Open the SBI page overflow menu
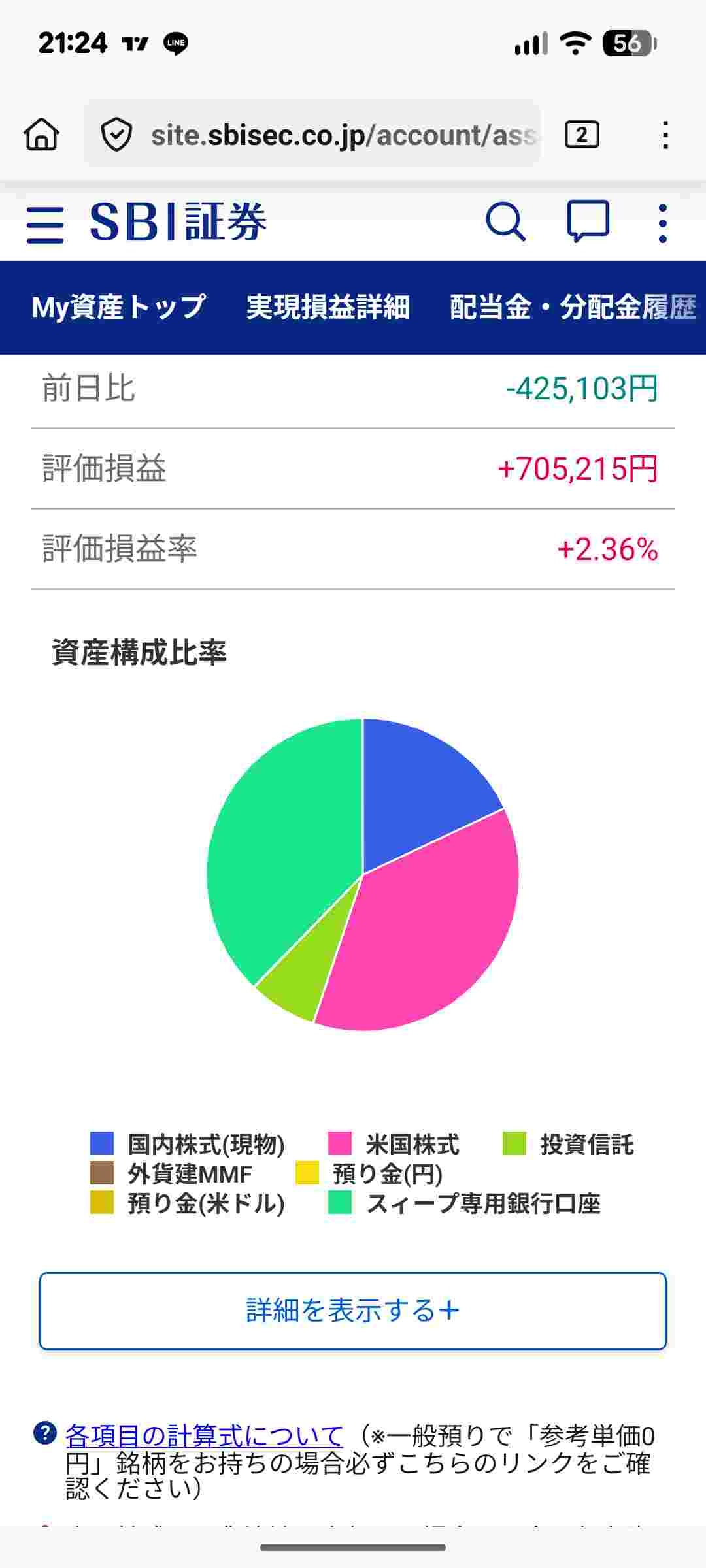This screenshot has width=706, height=1568. (662, 223)
